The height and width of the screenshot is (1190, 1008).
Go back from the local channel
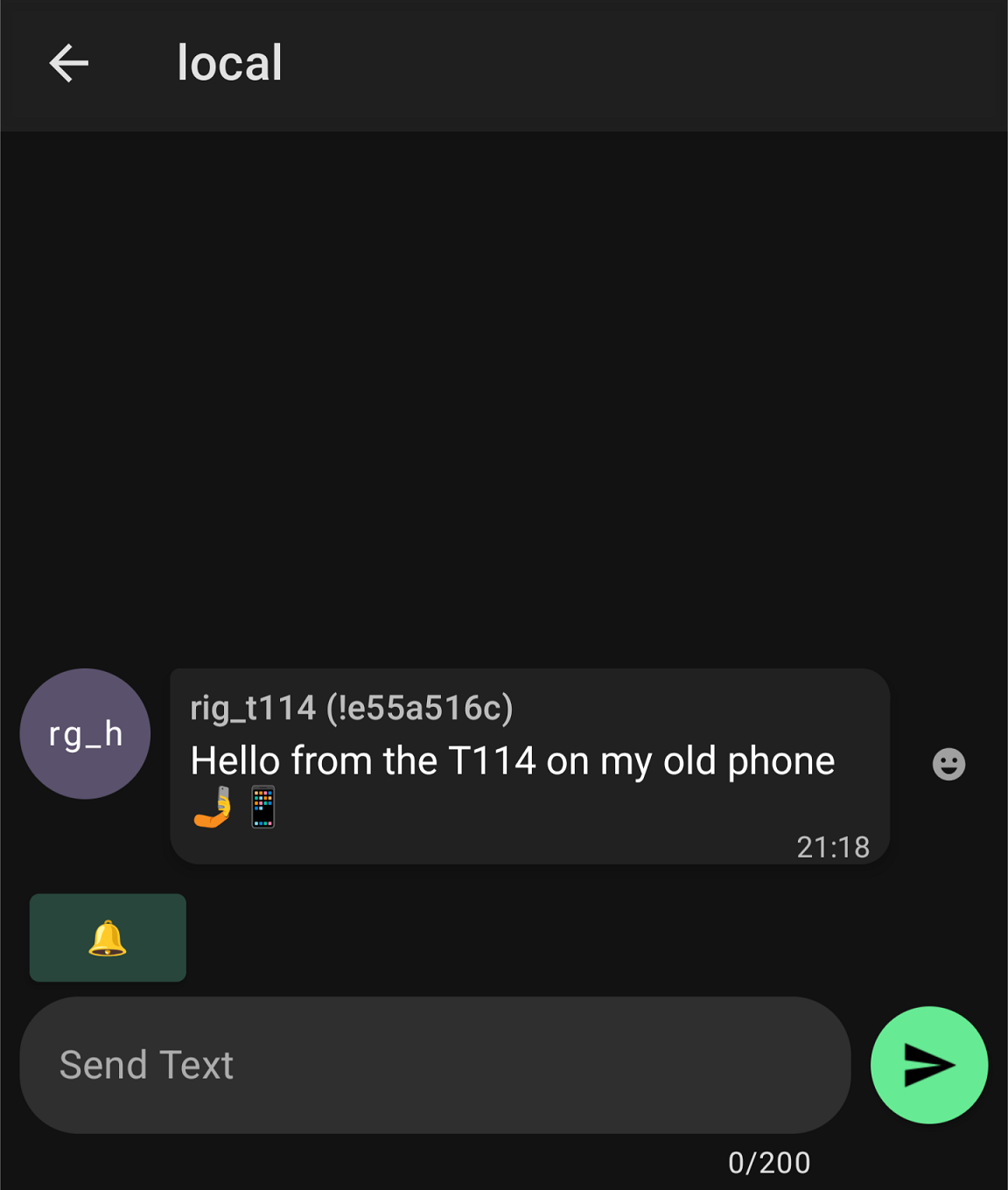(69, 63)
